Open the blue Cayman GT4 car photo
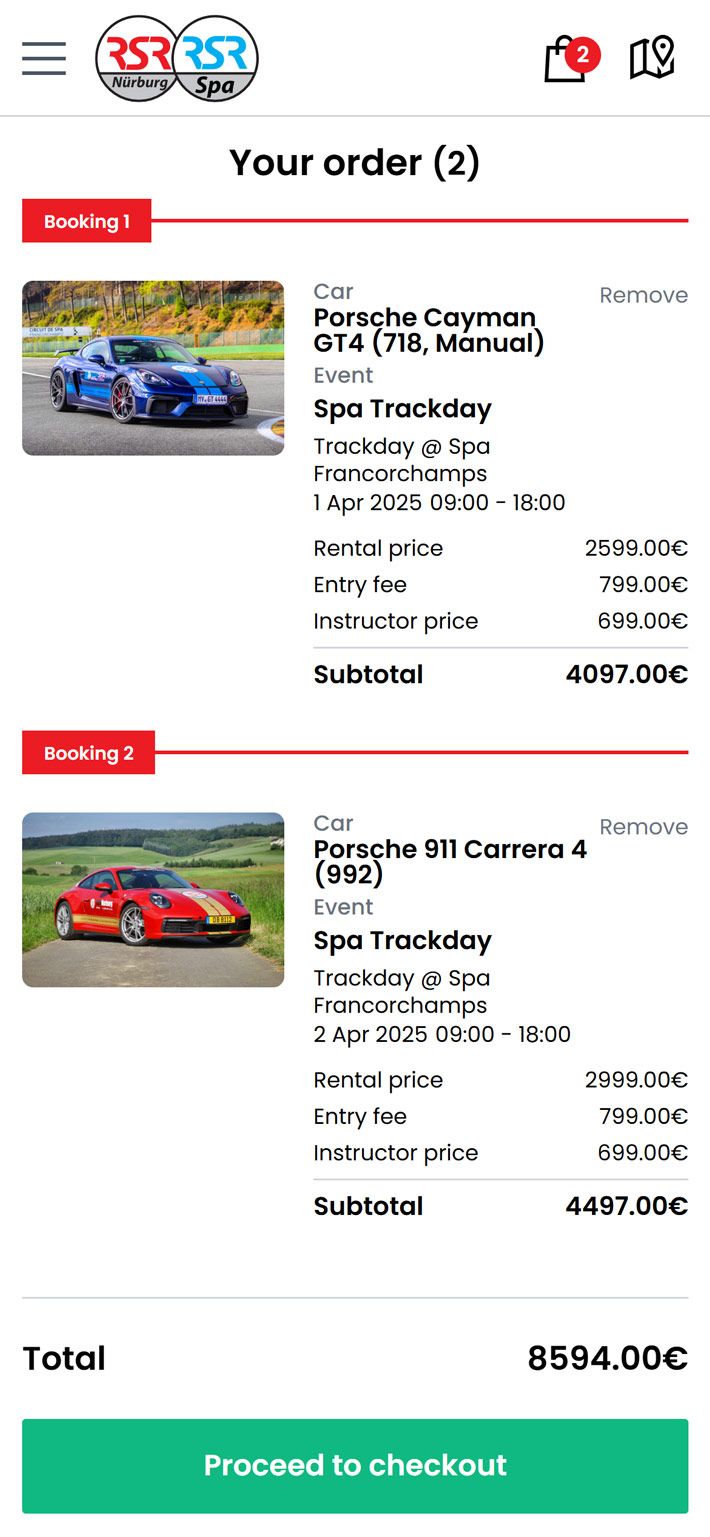Screen dimensions: 710x1537 click(153, 368)
